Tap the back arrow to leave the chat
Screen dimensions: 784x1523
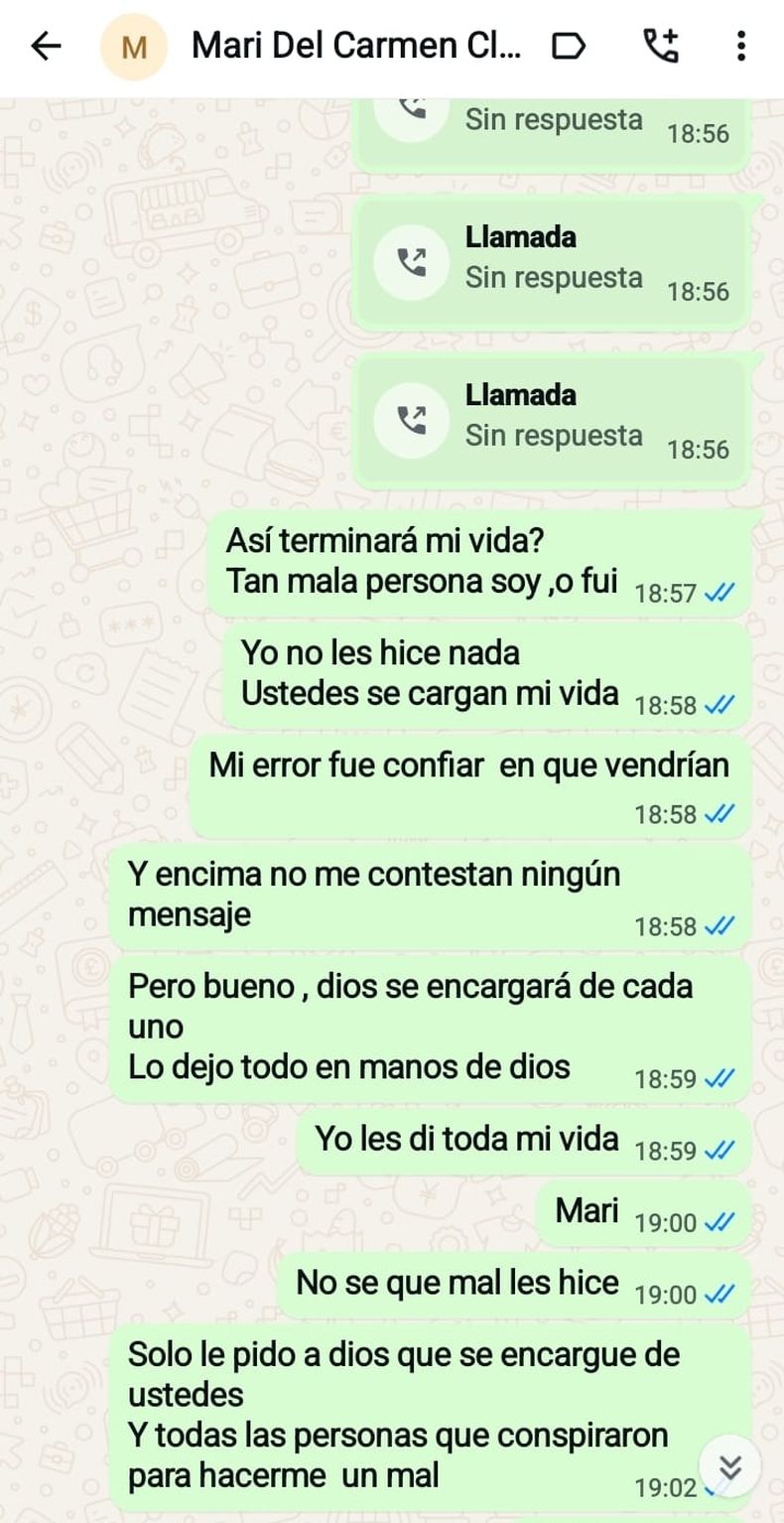[x=45, y=46]
